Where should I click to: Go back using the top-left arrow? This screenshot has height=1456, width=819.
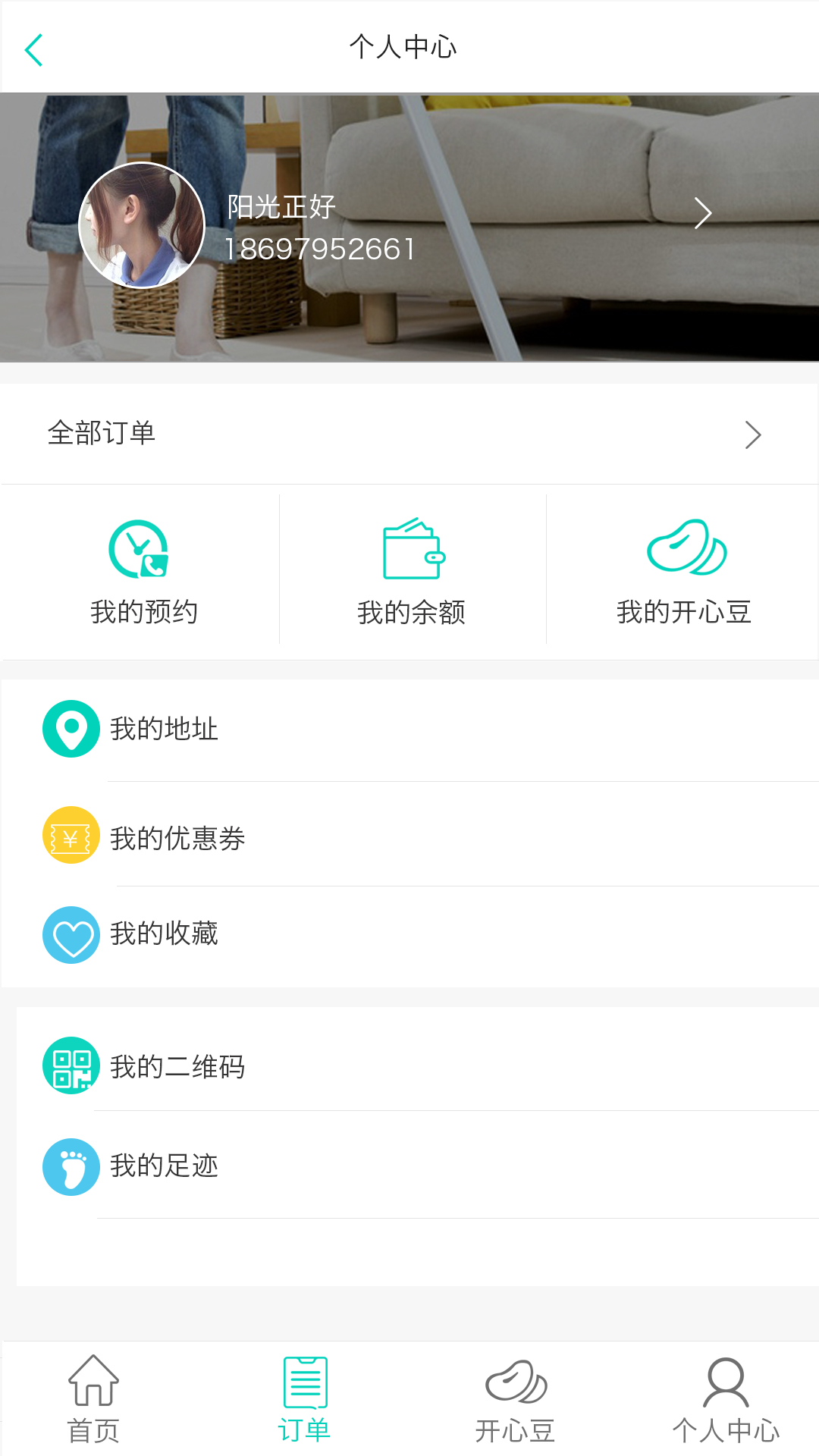tap(34, 50)
